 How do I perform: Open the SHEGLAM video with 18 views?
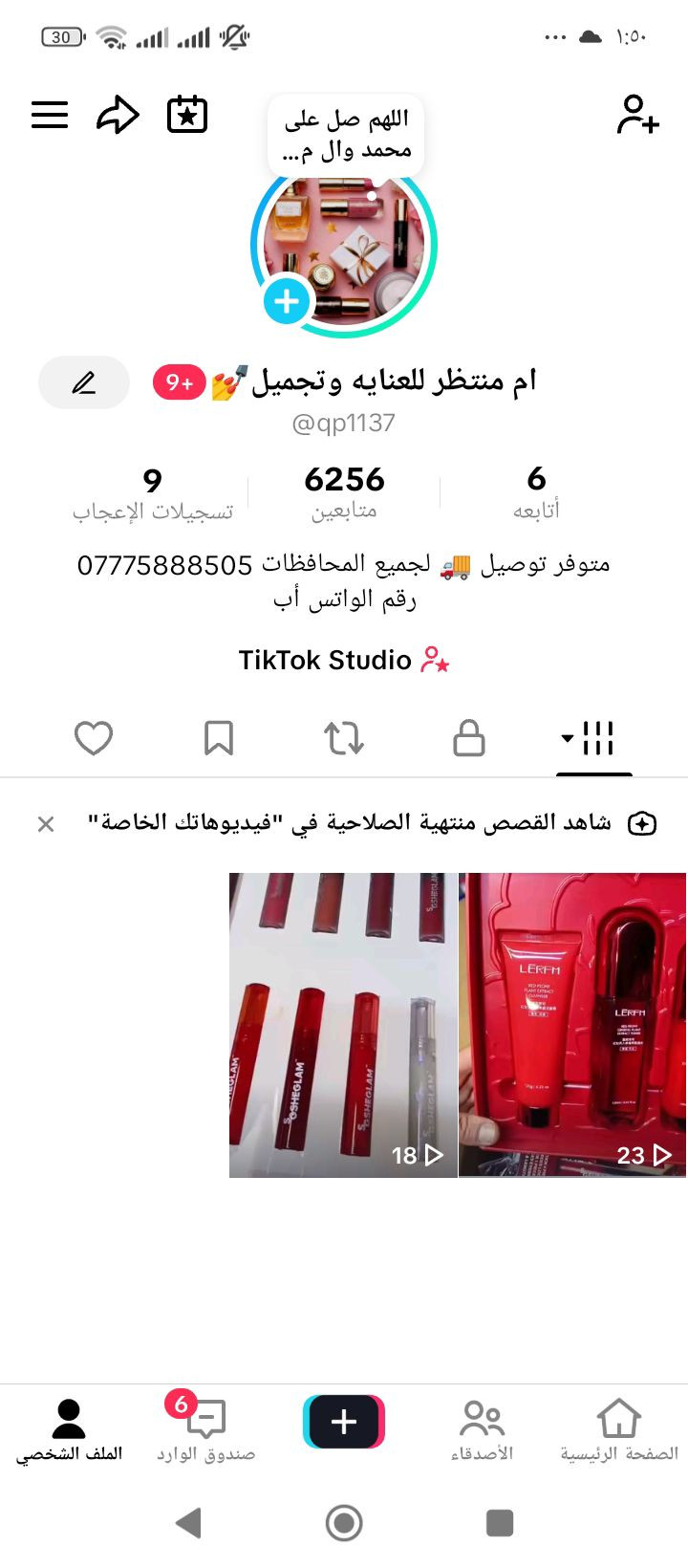343,1024
